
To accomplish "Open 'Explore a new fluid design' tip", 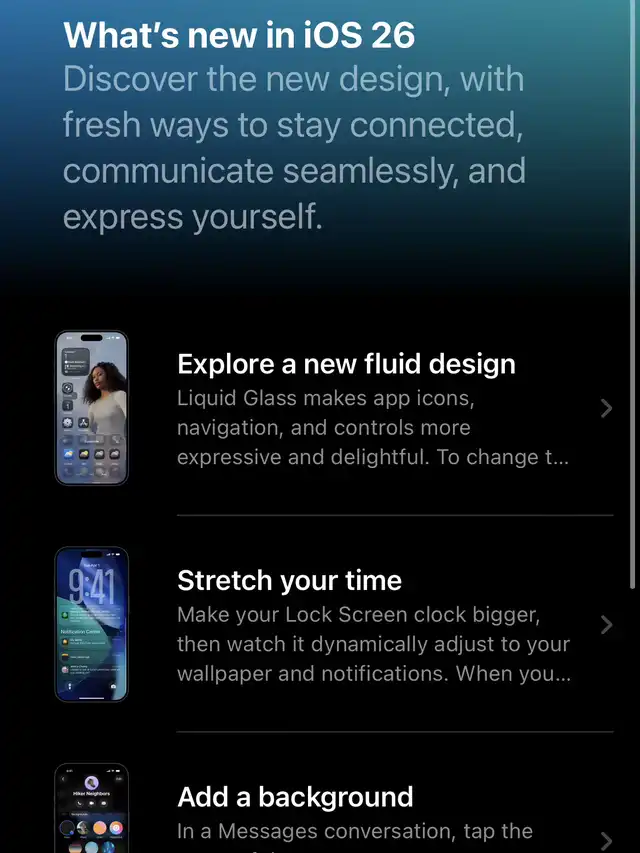I will [346, 408].
